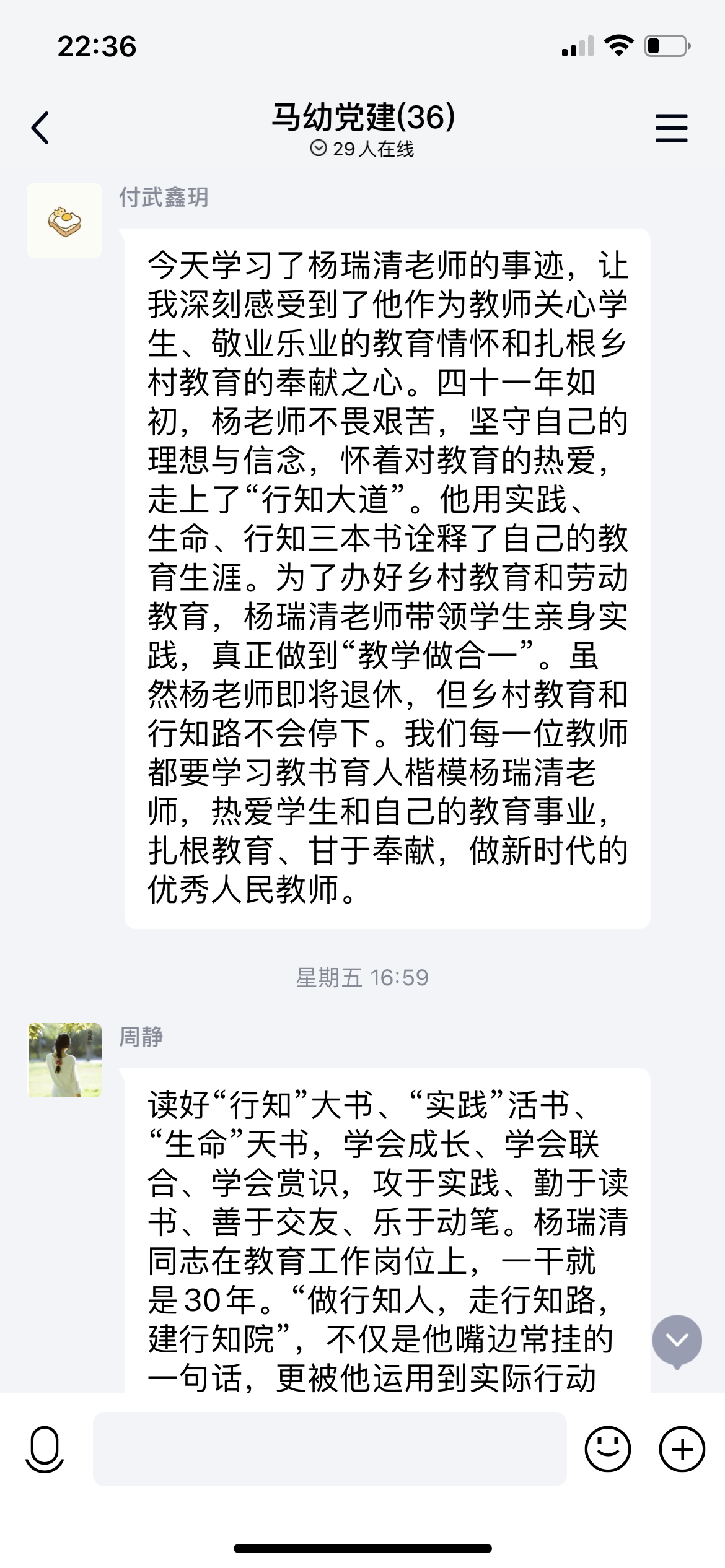725x1568 pixels.
Task: Open the emoji picker
Action: (x=607, y=1448)
